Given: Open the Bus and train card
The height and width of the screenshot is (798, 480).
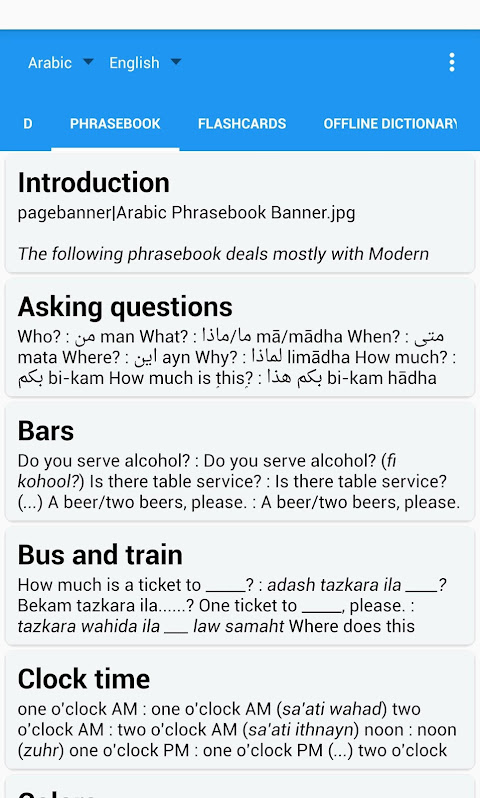Looking at the screenshot, I should click(x=240, y=586).
